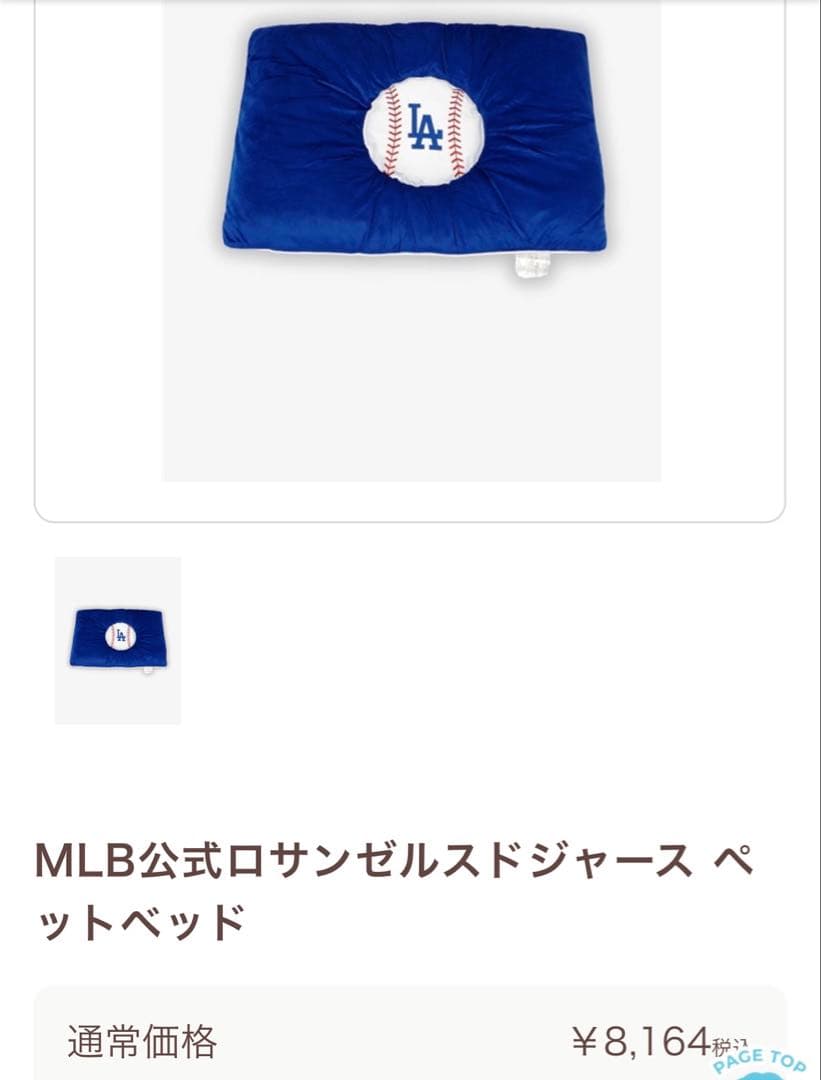Viewport: 821px width, 1080px height.
Task: Select the small pet bed thumbnail
Action: pyautogui.click(x=118, y=641)
